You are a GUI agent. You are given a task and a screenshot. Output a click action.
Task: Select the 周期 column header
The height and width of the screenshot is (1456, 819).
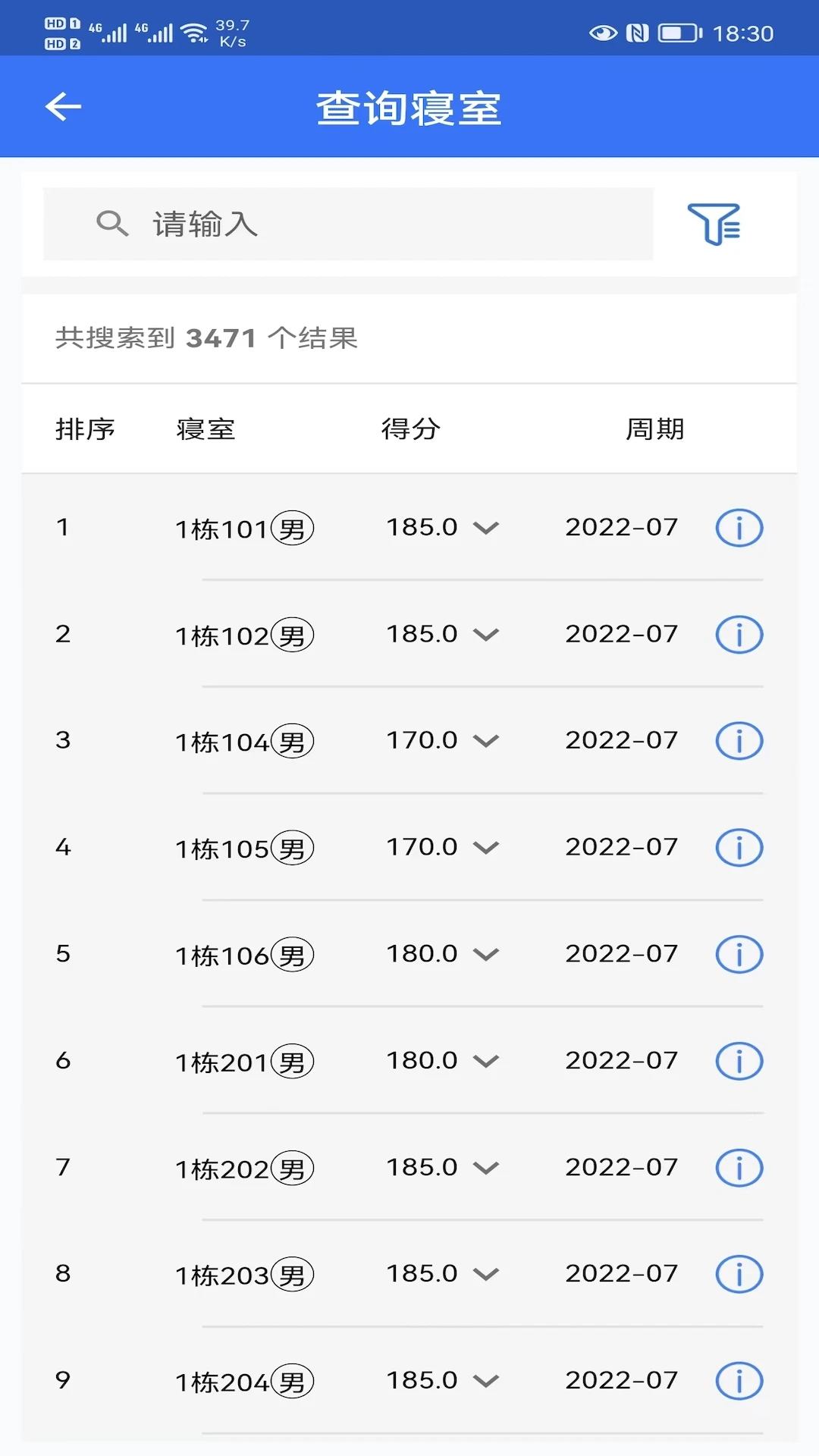[654, 429]
